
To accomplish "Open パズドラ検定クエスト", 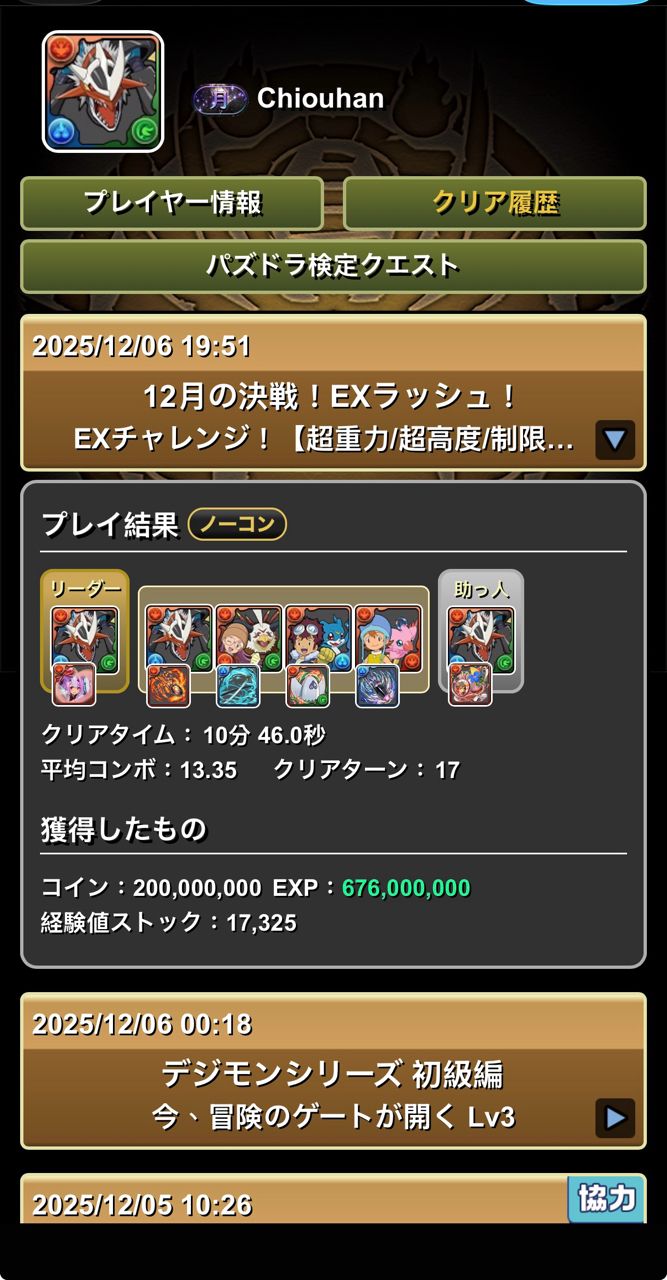I will pyautogui.click(x=333, y=265).
